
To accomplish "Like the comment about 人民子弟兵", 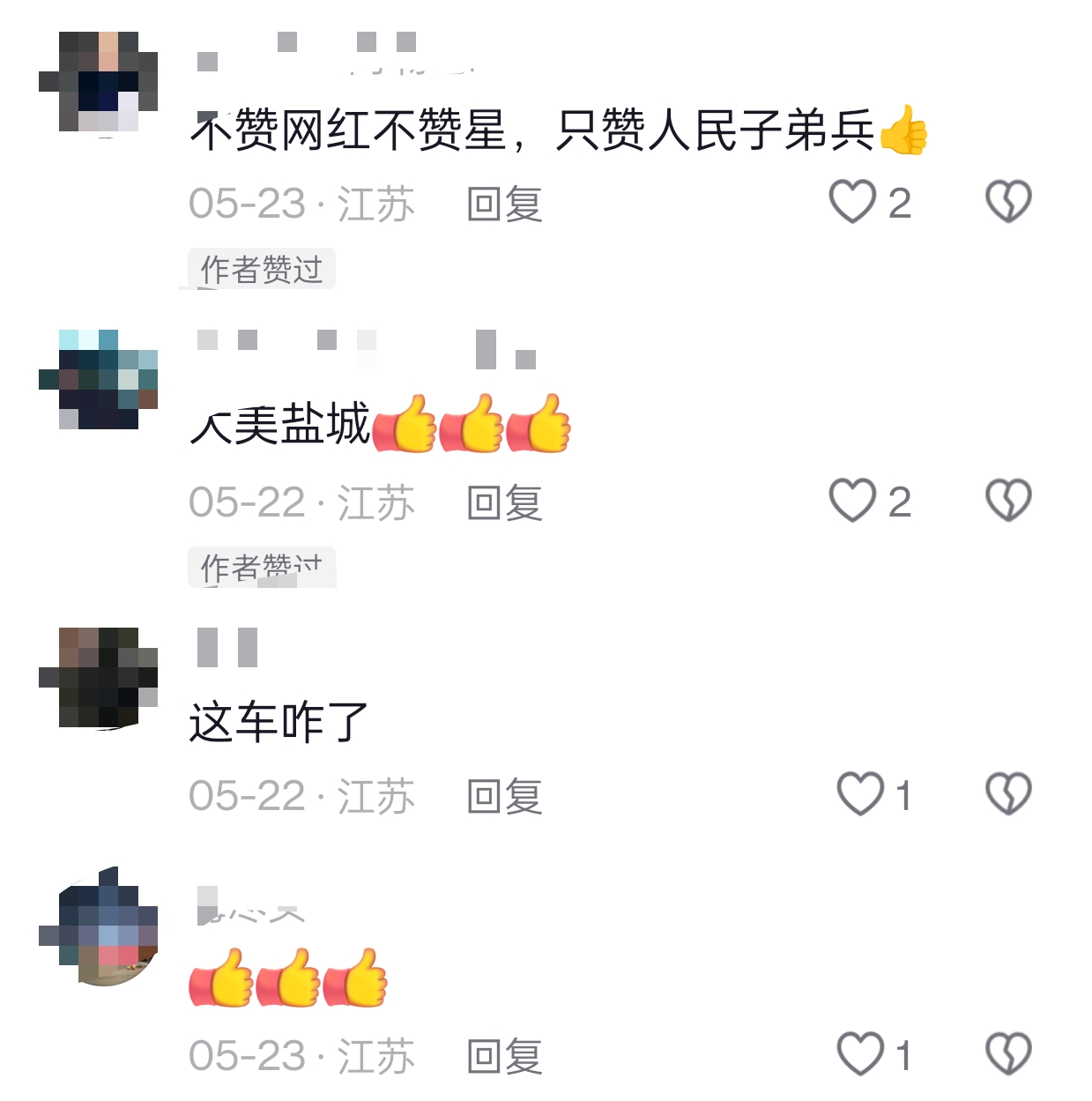I will pyautogui.click(x=852, y=202).
